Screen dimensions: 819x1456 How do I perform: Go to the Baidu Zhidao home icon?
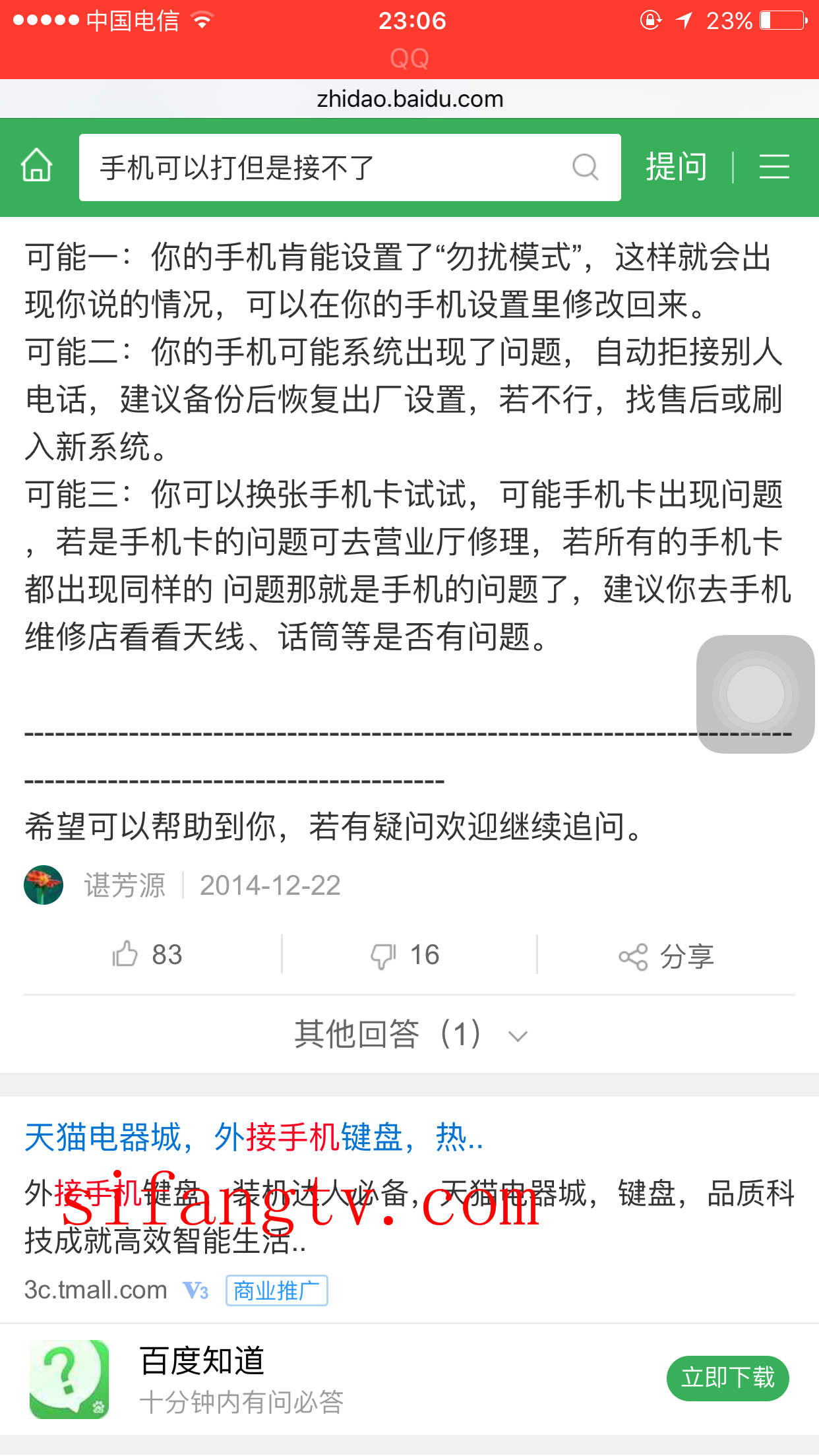(x=37, y=166)
